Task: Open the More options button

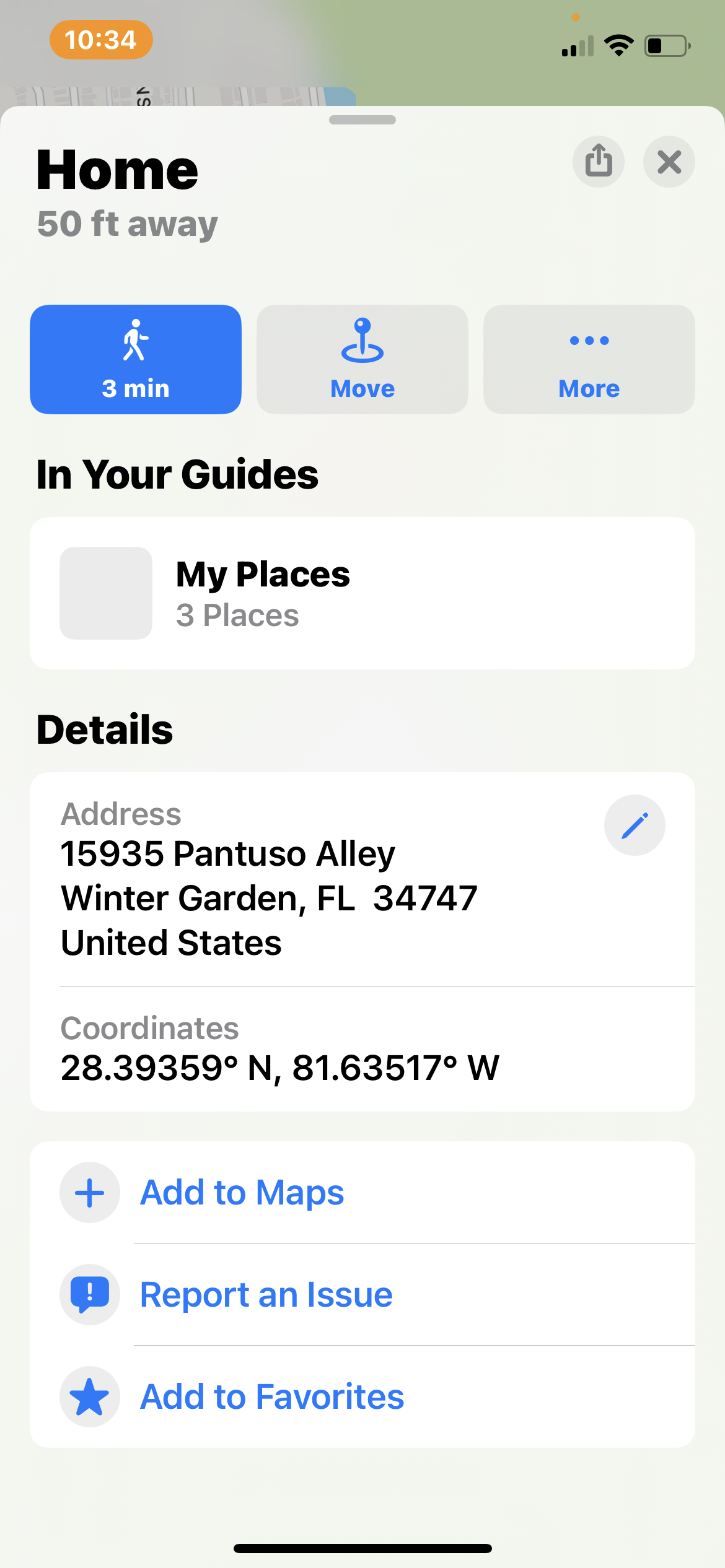Action: [589, 359]
